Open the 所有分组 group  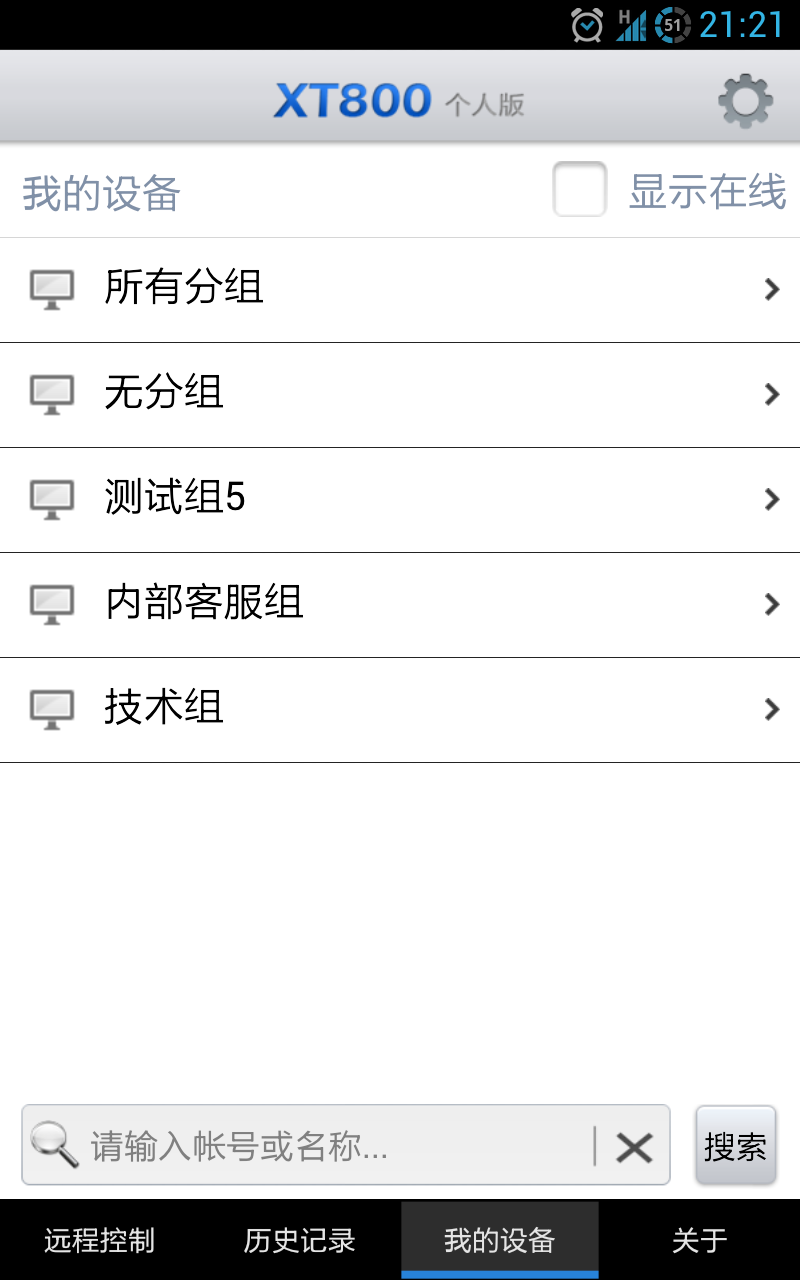click(x=400, y=290)
